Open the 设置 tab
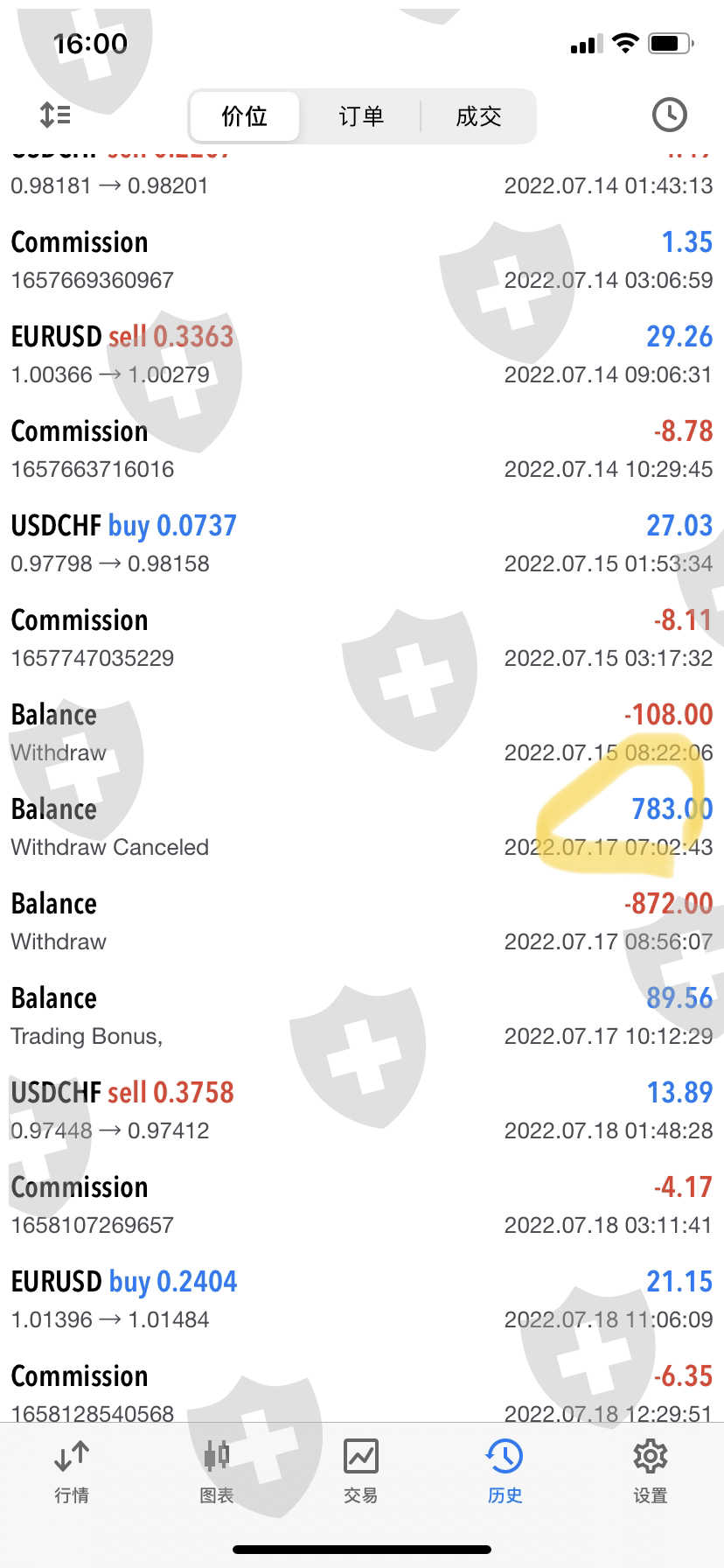The height and width of the screenshot is (1568, 724). pos(650,1472)
